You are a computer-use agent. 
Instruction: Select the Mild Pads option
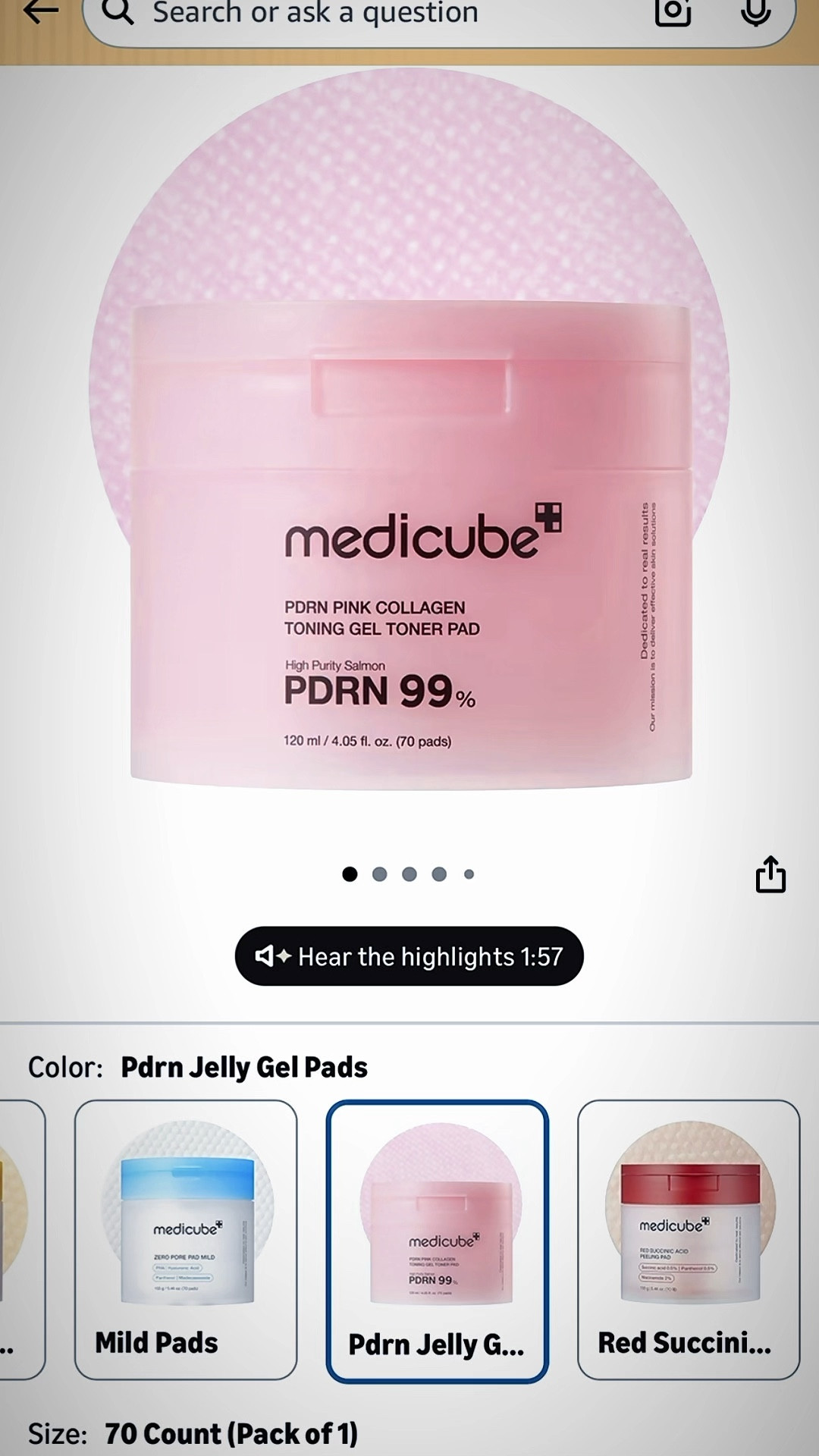[186, 1239]
